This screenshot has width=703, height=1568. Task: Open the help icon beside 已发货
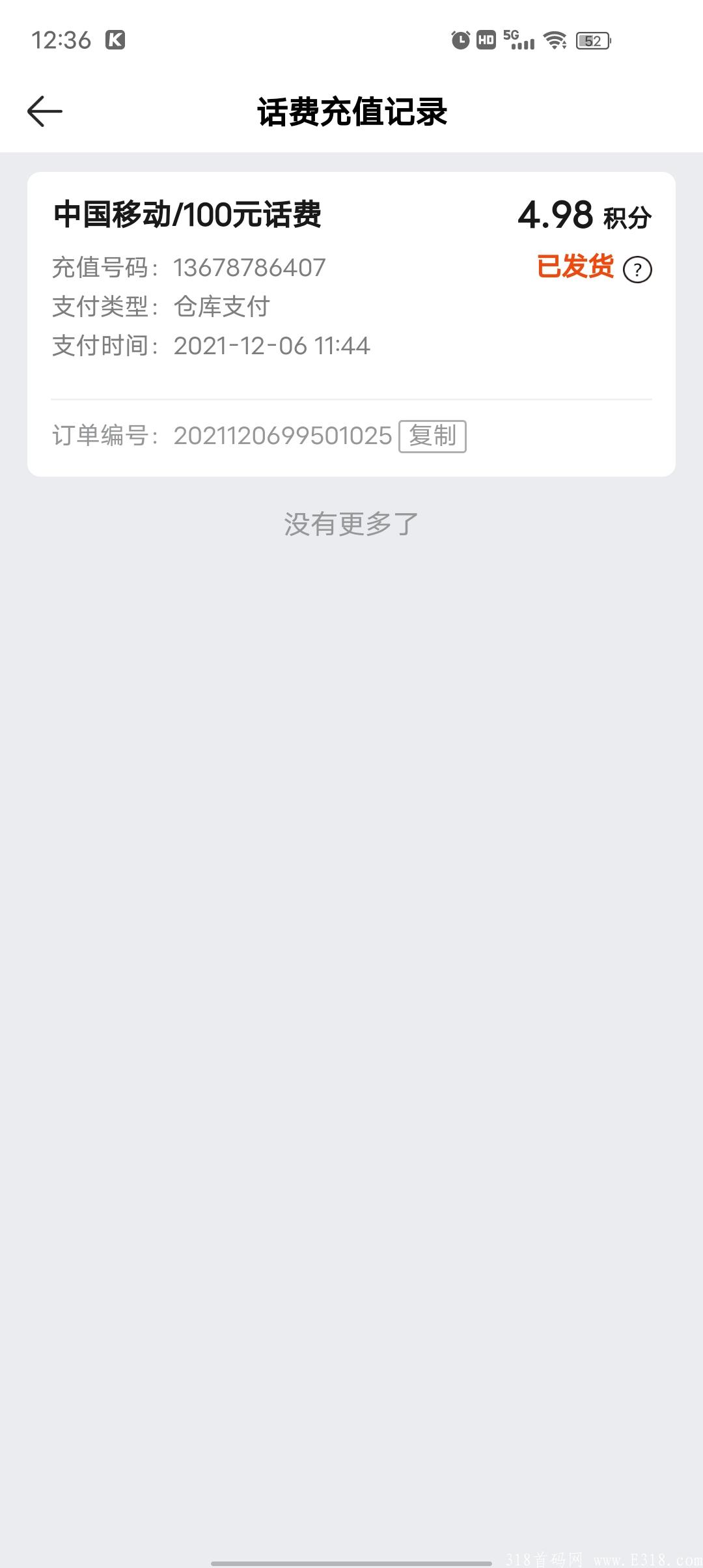point(637,270)
